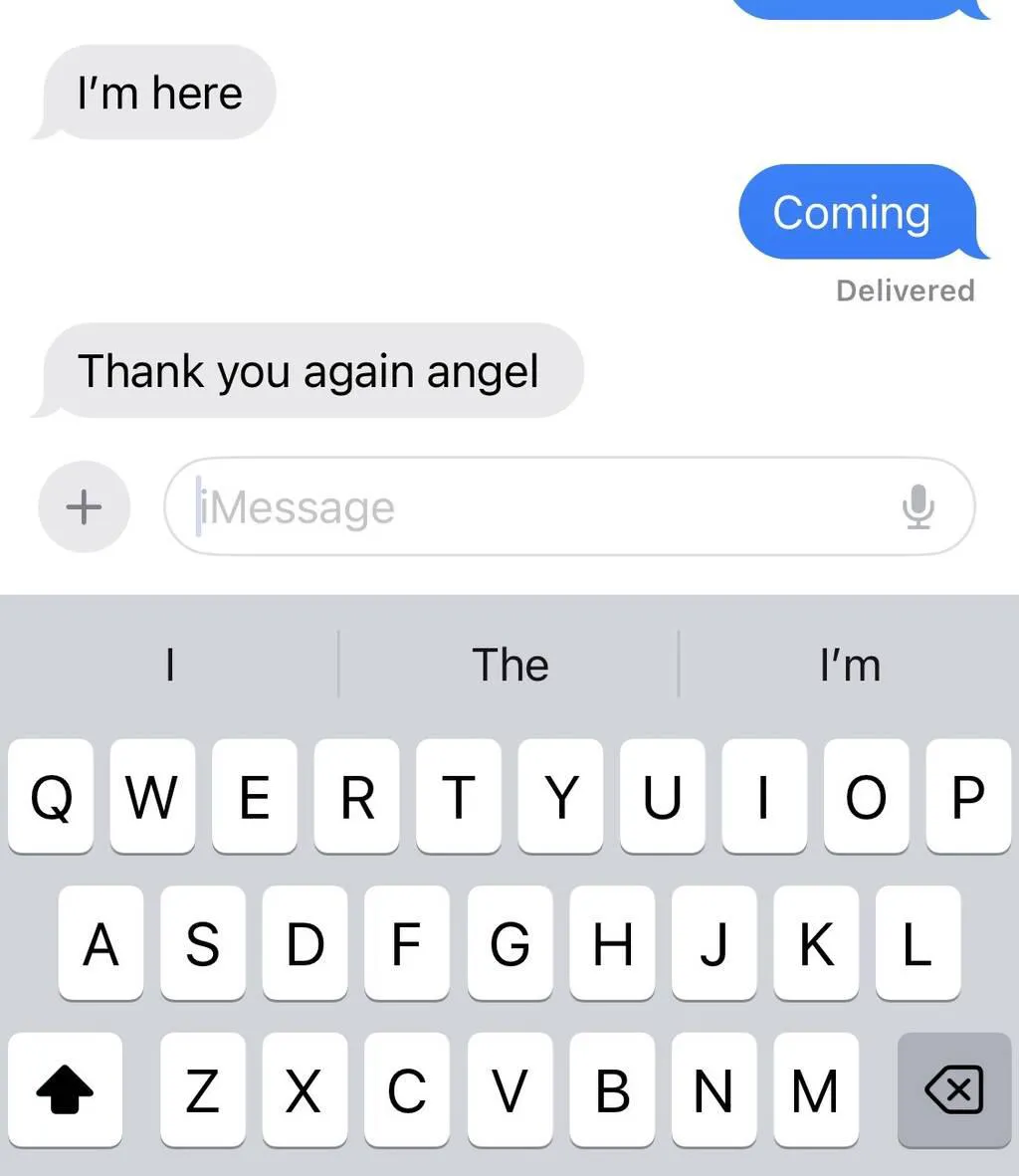Pick the "The" word suggestion

click(509, 665)
